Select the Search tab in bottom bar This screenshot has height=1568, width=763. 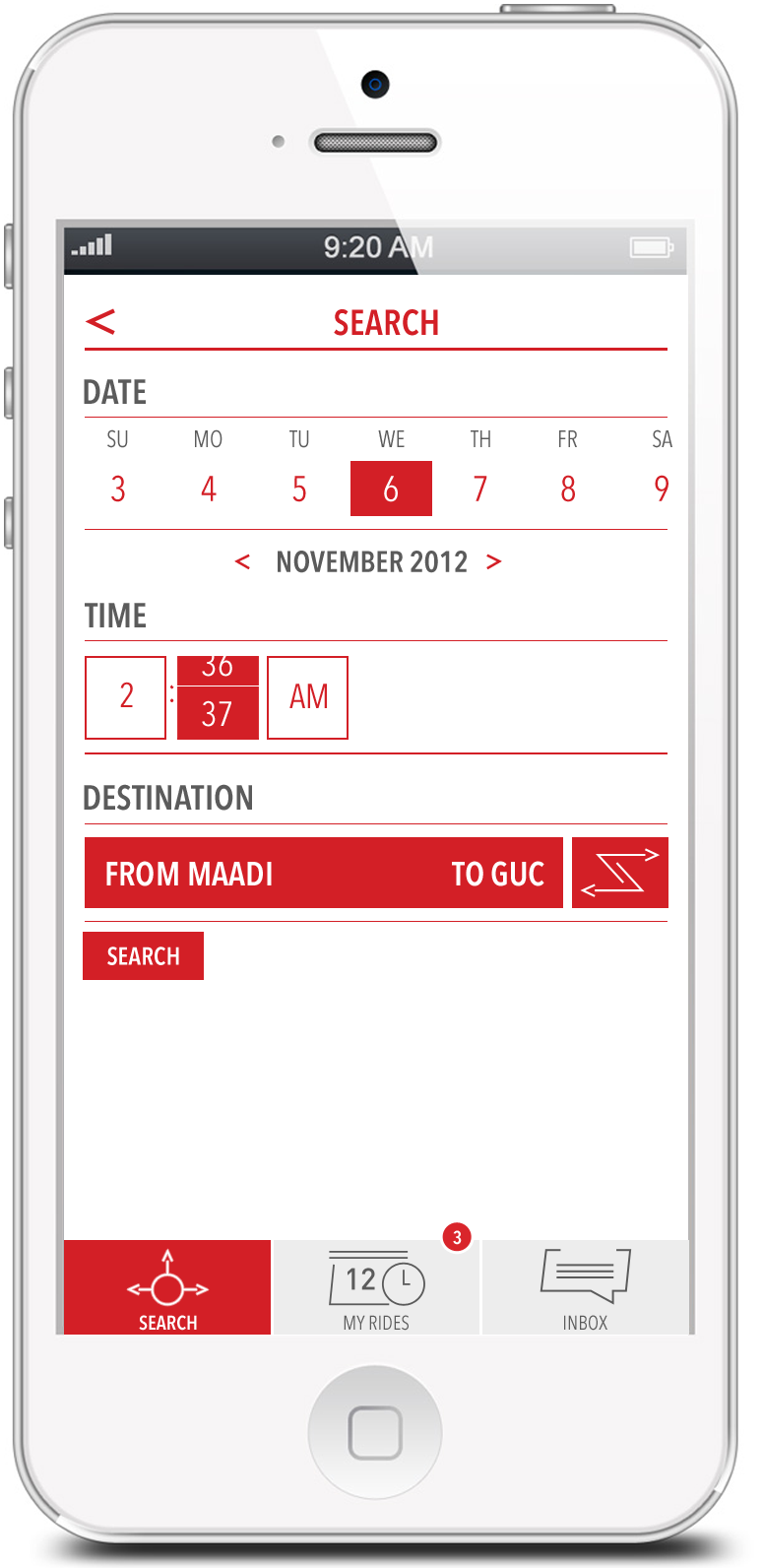point(167,1288)
